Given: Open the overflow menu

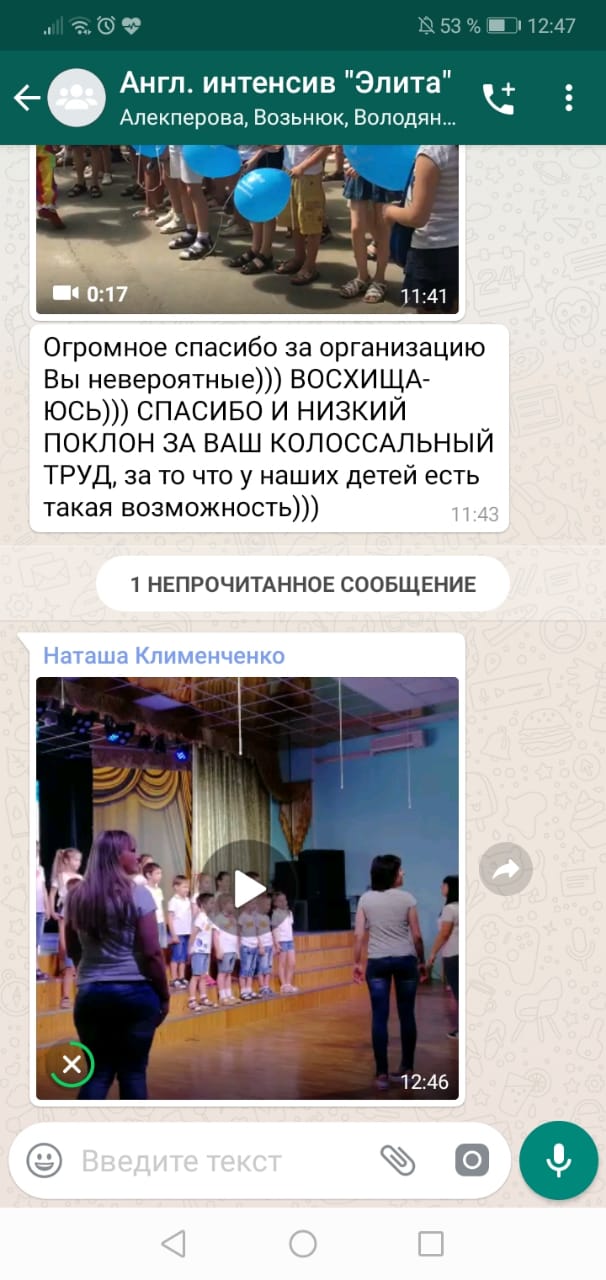Looking at the screenshot, I should 568,97.
